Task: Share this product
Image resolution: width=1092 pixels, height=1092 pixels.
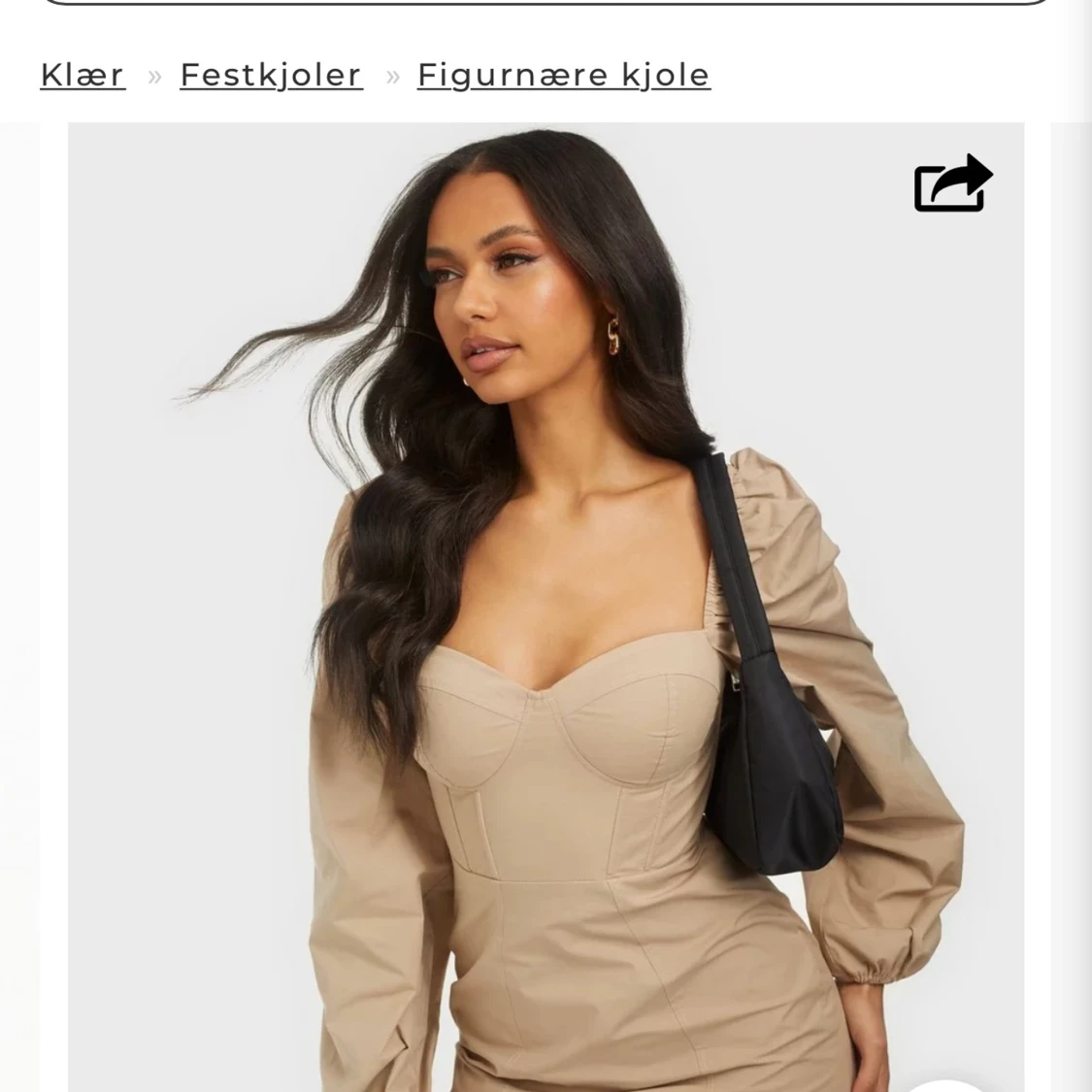Action: coord(952,183)
